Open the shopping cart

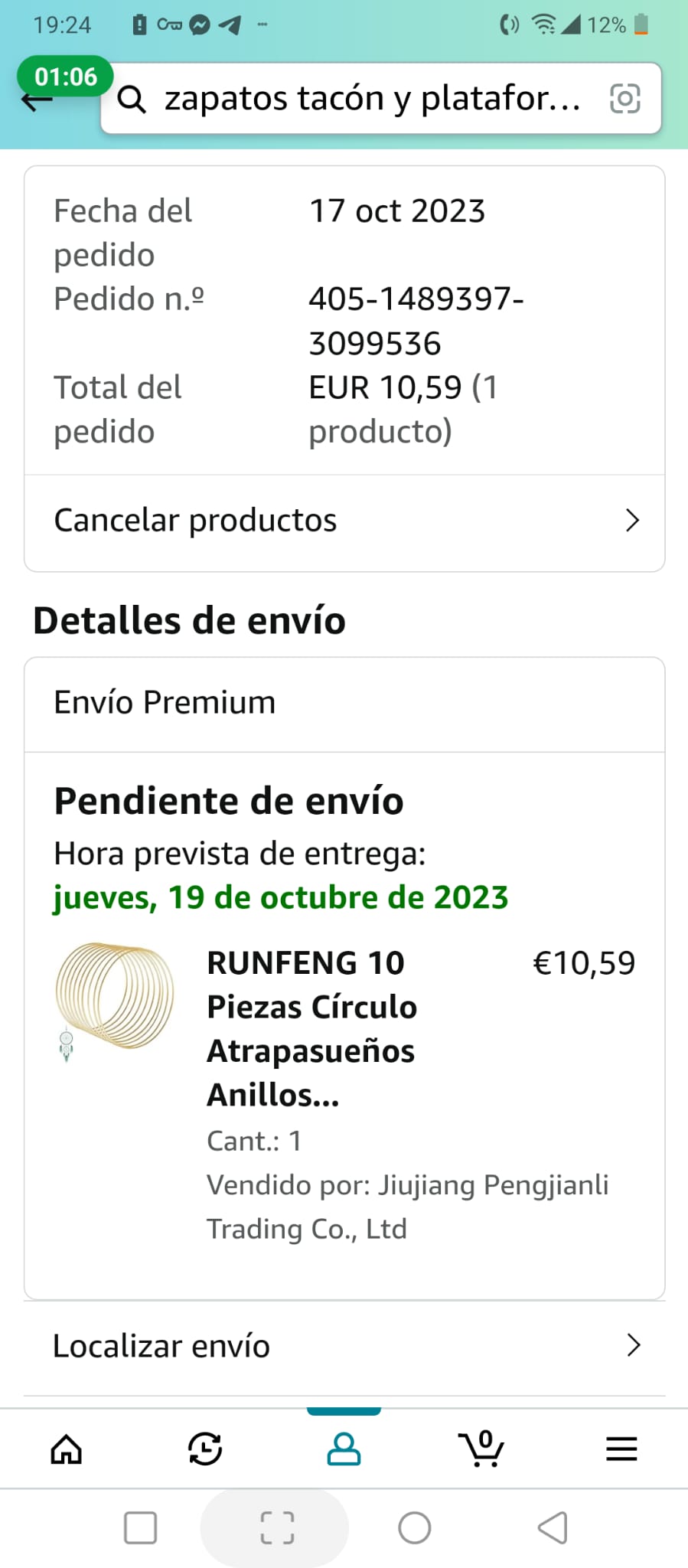click(x=482, y=1449)
